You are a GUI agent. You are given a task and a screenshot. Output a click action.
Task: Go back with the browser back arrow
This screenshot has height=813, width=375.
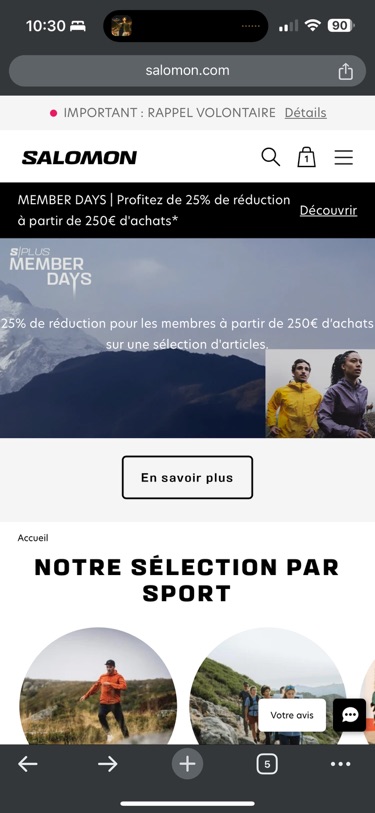(27, 764)
